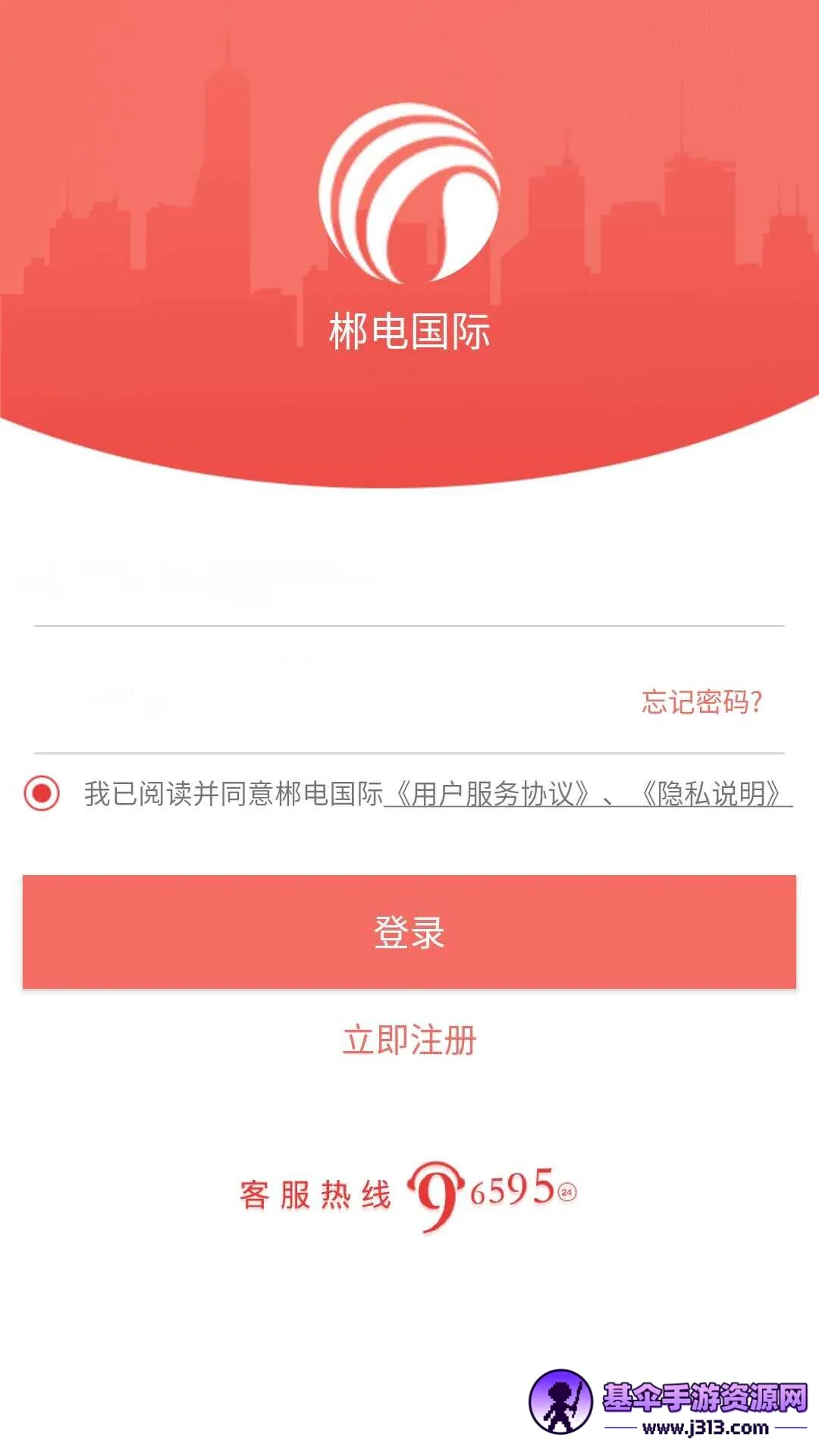This screenshot has height=1456, width=819.
Task: Open 立即注册 to register now
Action: (x=409, y=1040)
